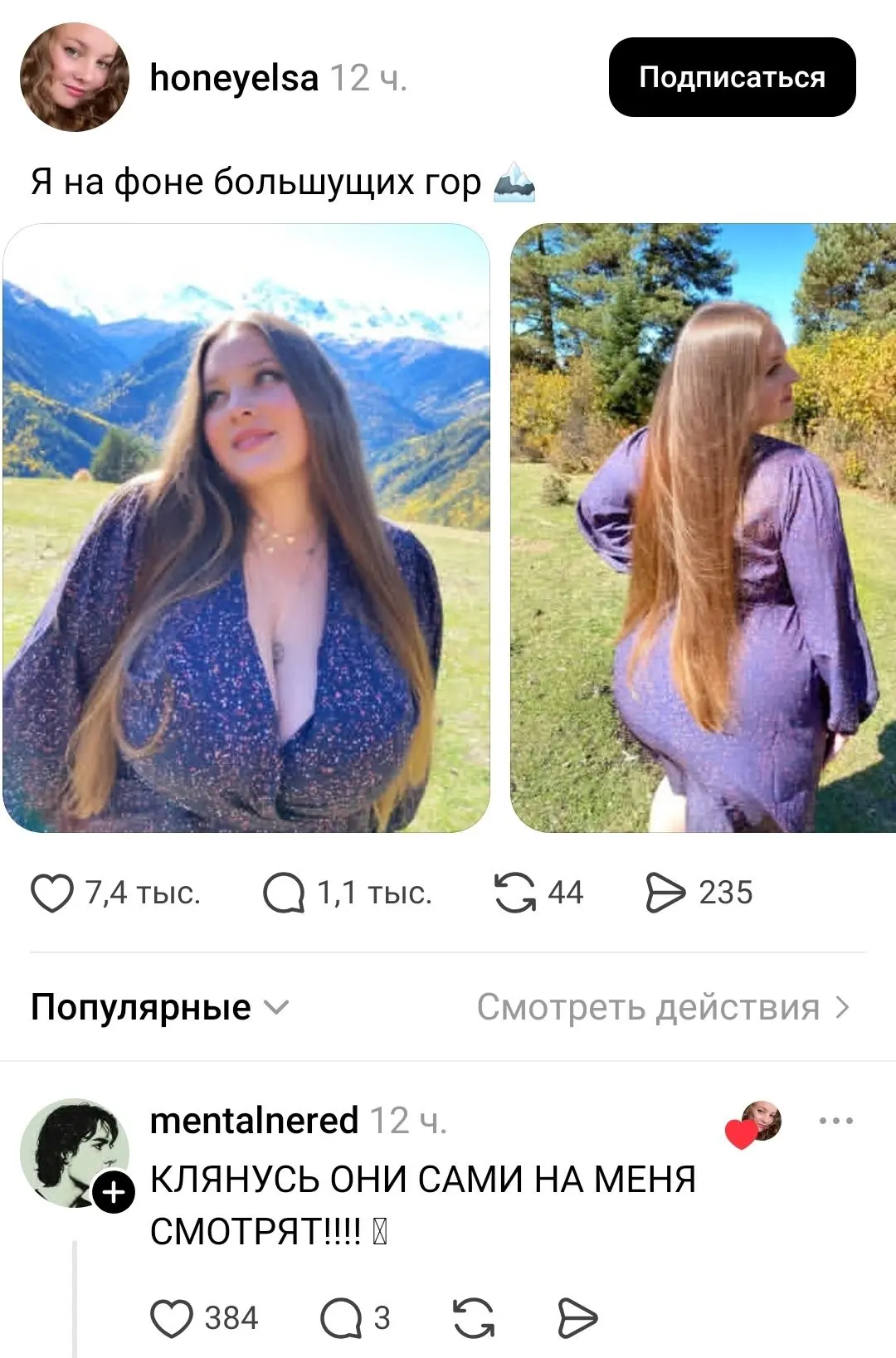Share mentalnered's comment via send icon
Screen dimensions: 896x1358
point(577,1318)
